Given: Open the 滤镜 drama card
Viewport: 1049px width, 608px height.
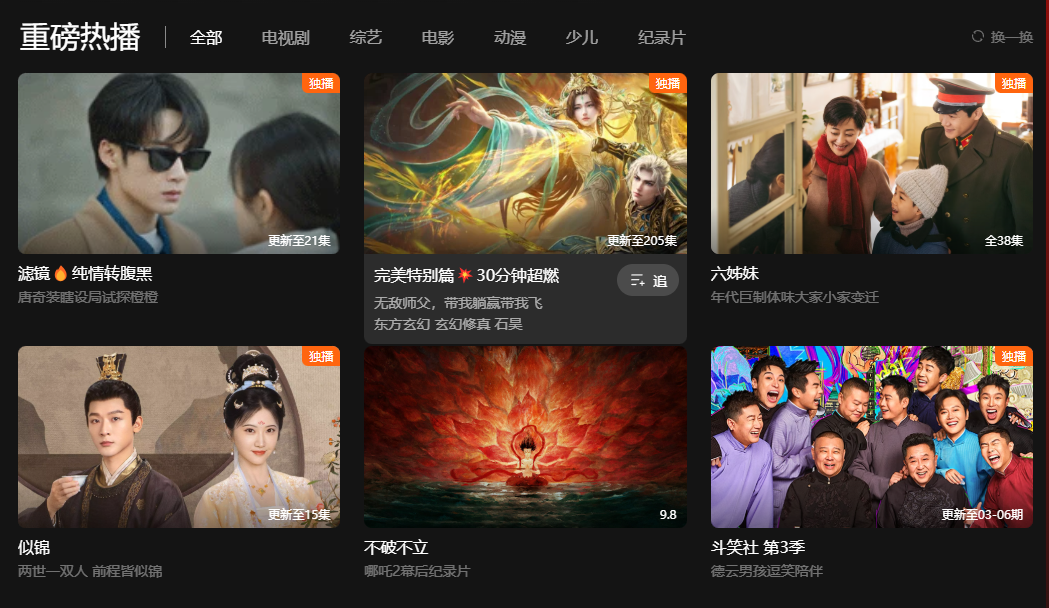Looking at the screenshot, I should point(179,163).
